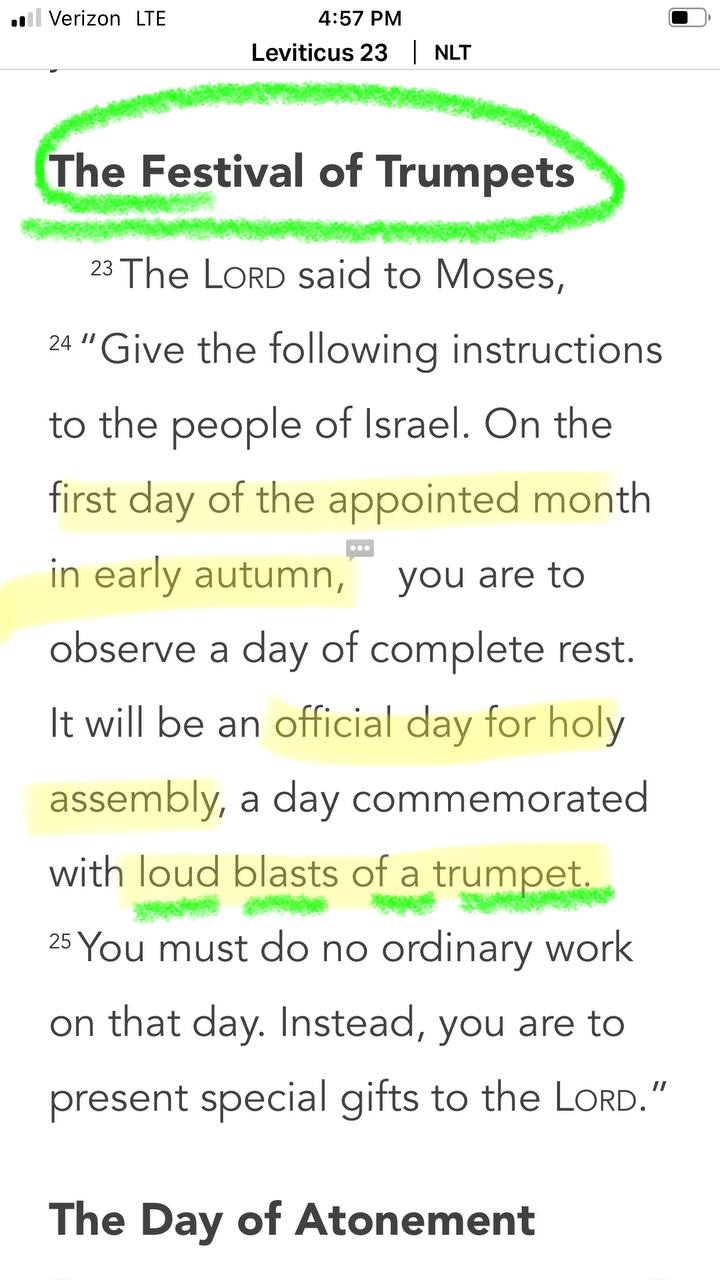
Task: Open the Leviticus 23 chapter selector
Action: click(319, 52)
